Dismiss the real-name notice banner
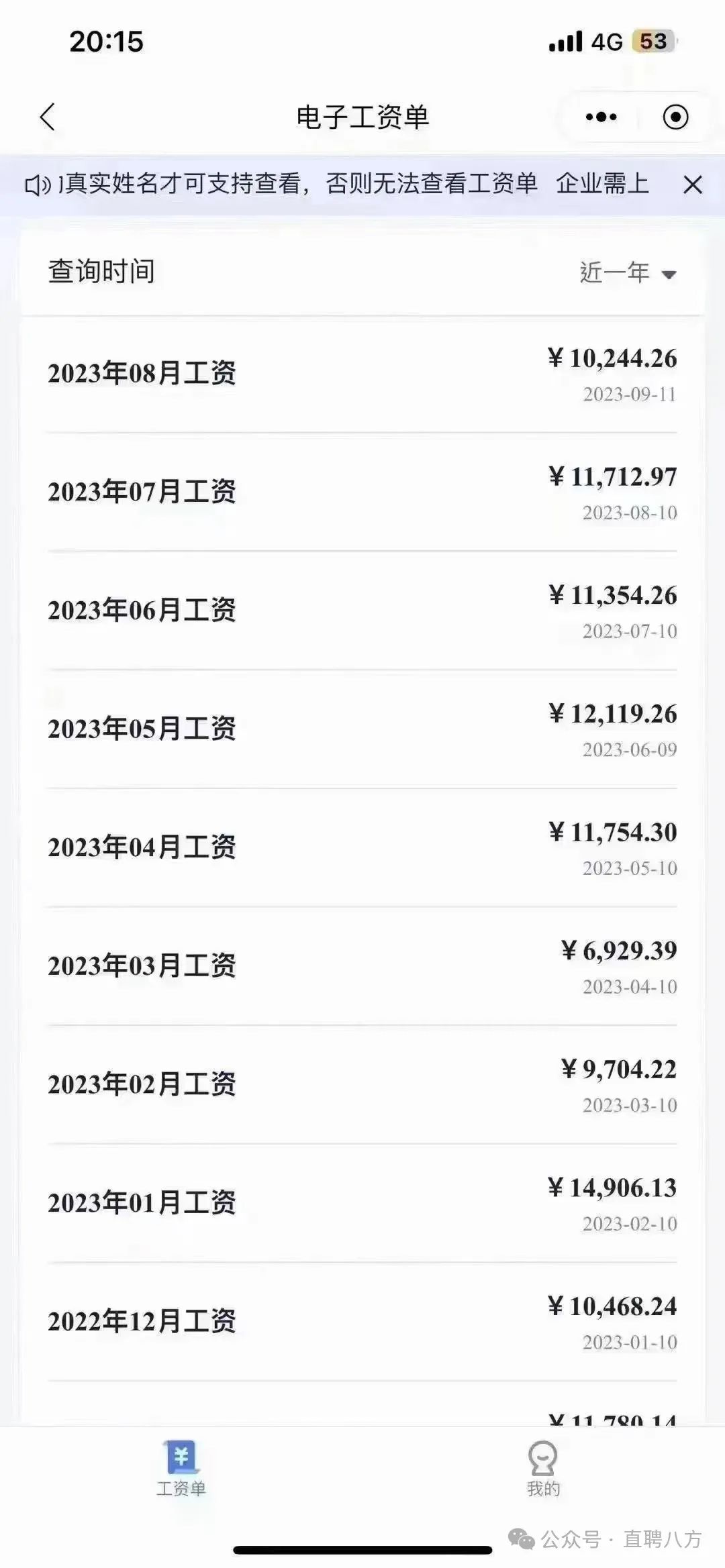Screen dimensions: 725x1568 tap(692, 185)
